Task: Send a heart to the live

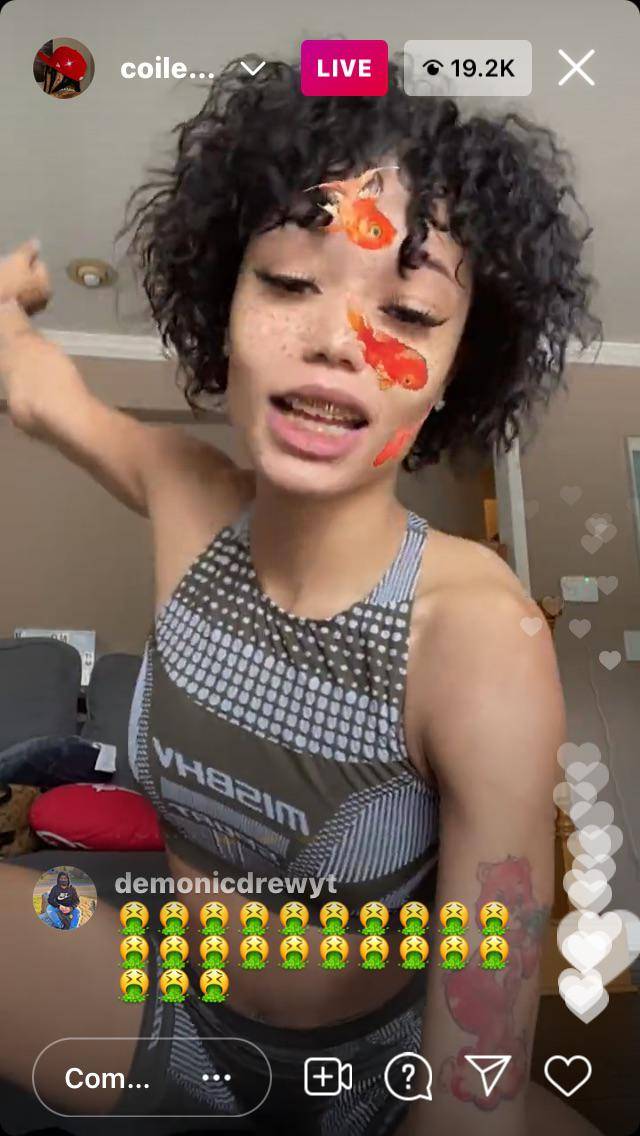Action: (567, 1077)
